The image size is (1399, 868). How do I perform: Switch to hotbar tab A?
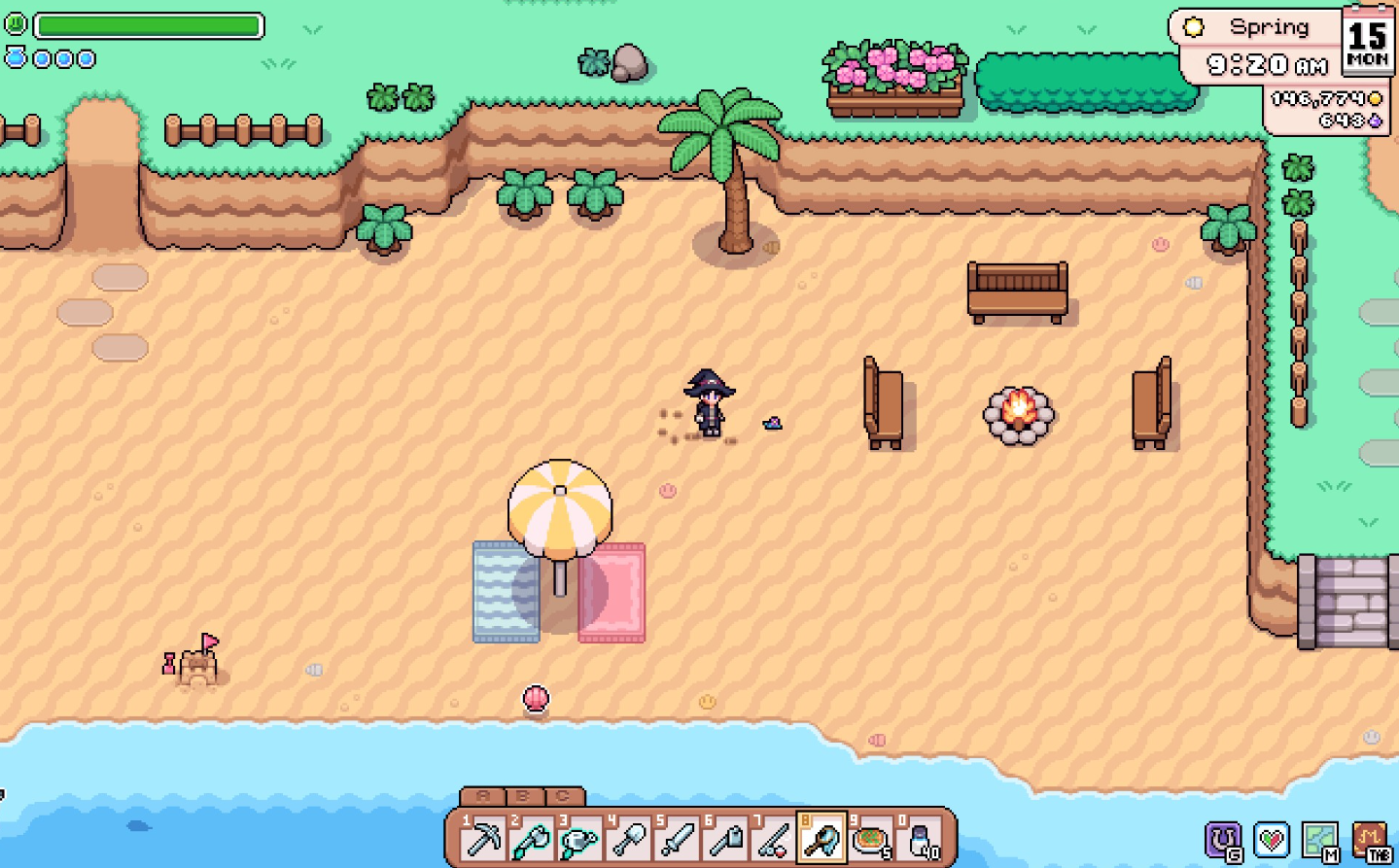pyautogui.click(x=483, y=796)
